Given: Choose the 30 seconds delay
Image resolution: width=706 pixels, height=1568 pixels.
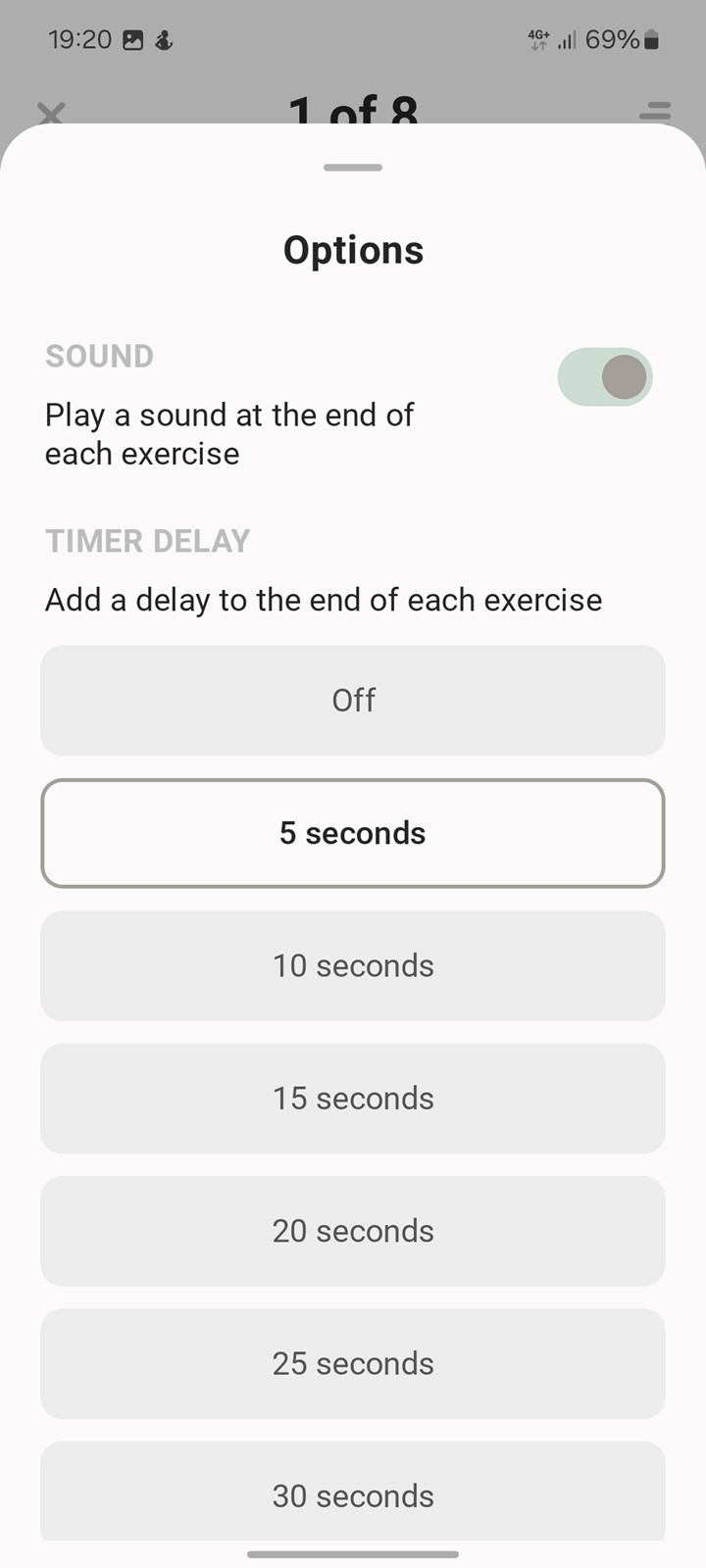Looking at the screenshot, I should [353, 1492].
